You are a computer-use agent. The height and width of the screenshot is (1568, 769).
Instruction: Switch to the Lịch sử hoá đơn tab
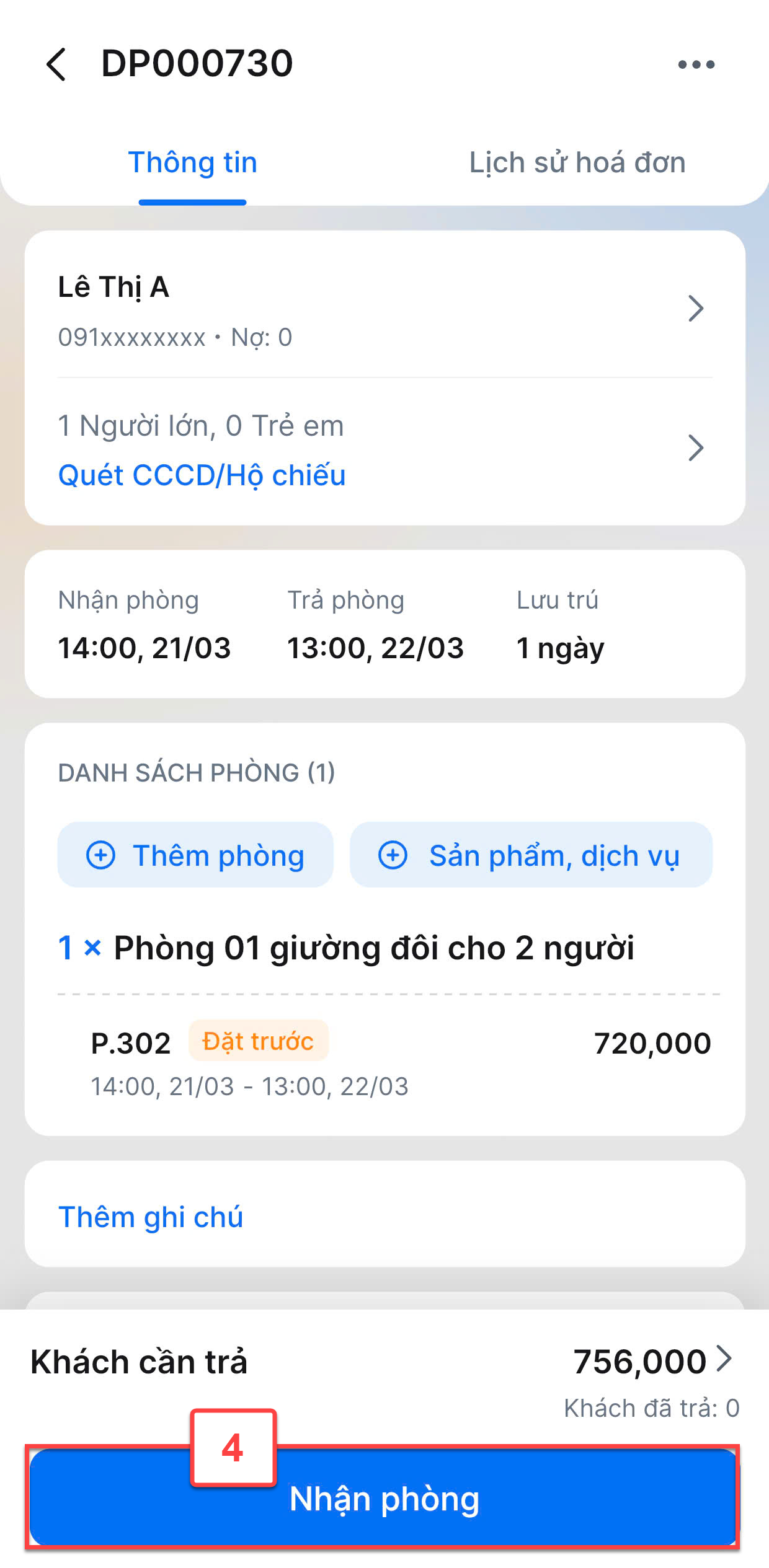(x=577, y=163)
